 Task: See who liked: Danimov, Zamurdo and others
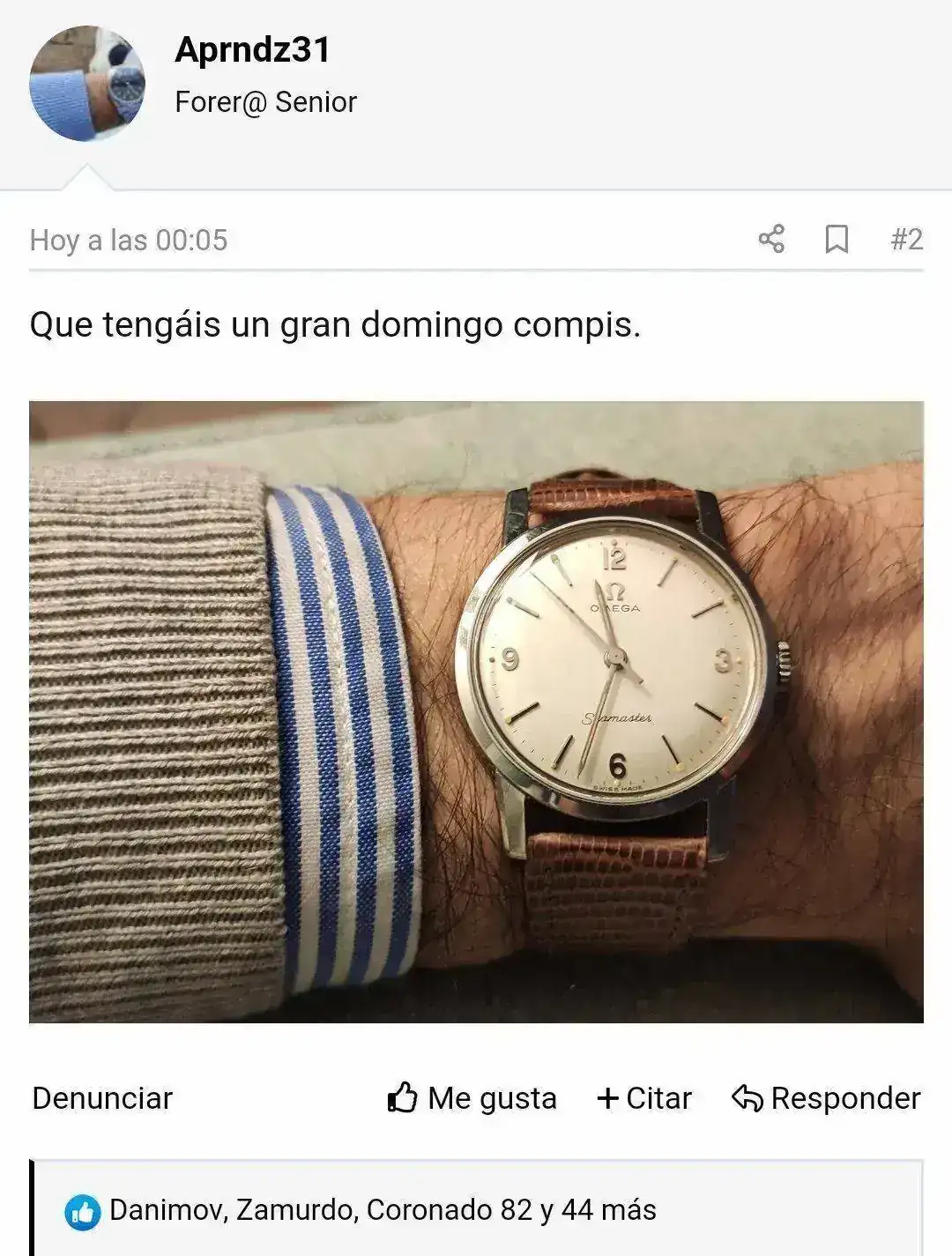click(382, 1210)
